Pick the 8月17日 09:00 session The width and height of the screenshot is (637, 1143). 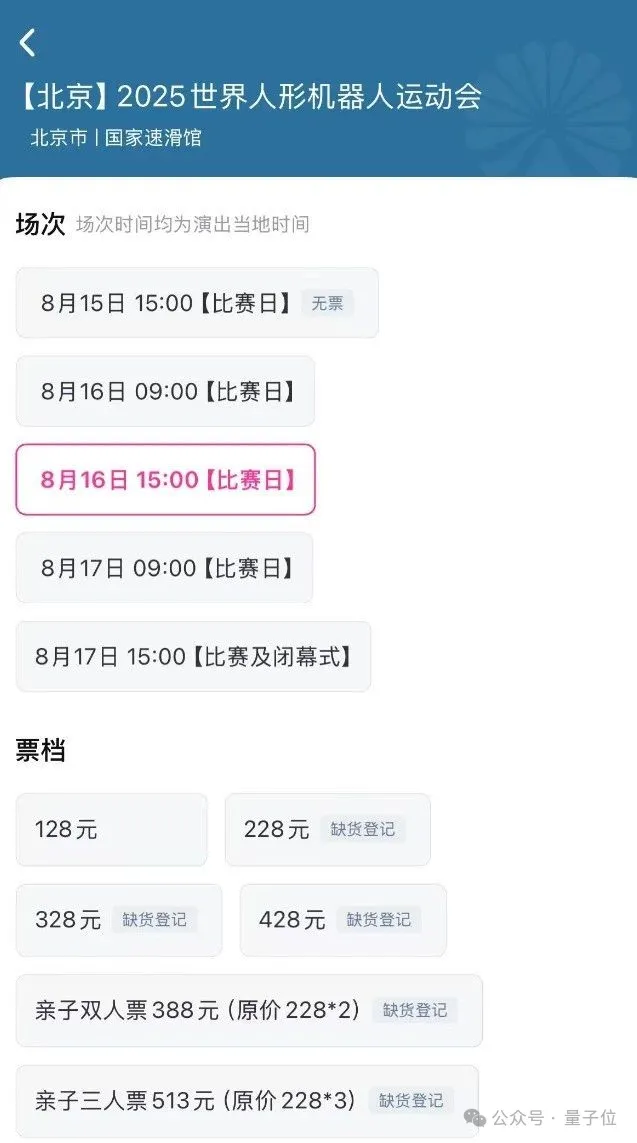click(x=164, y=568)
